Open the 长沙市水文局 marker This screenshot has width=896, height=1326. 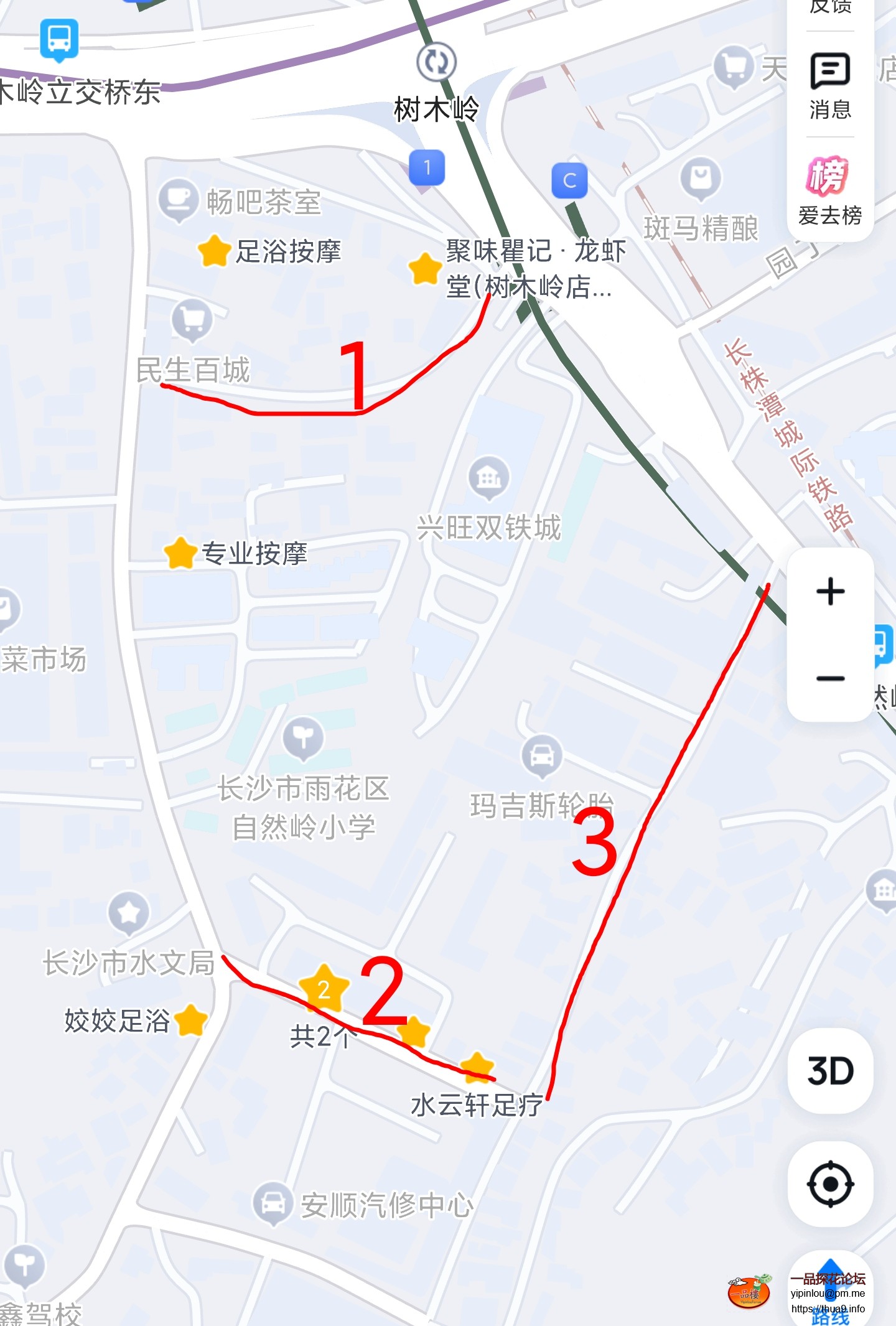point(129,913)
